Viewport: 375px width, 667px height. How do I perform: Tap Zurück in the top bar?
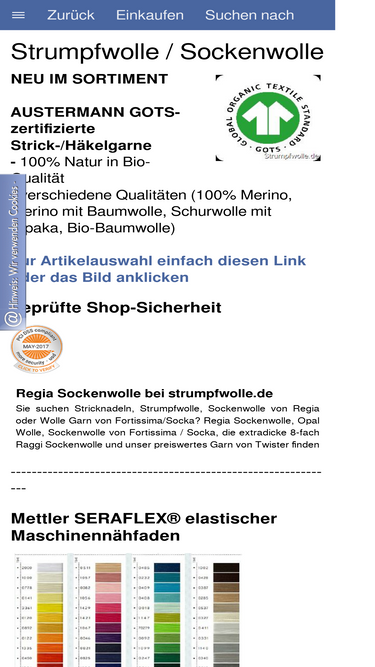click(71, 15)
